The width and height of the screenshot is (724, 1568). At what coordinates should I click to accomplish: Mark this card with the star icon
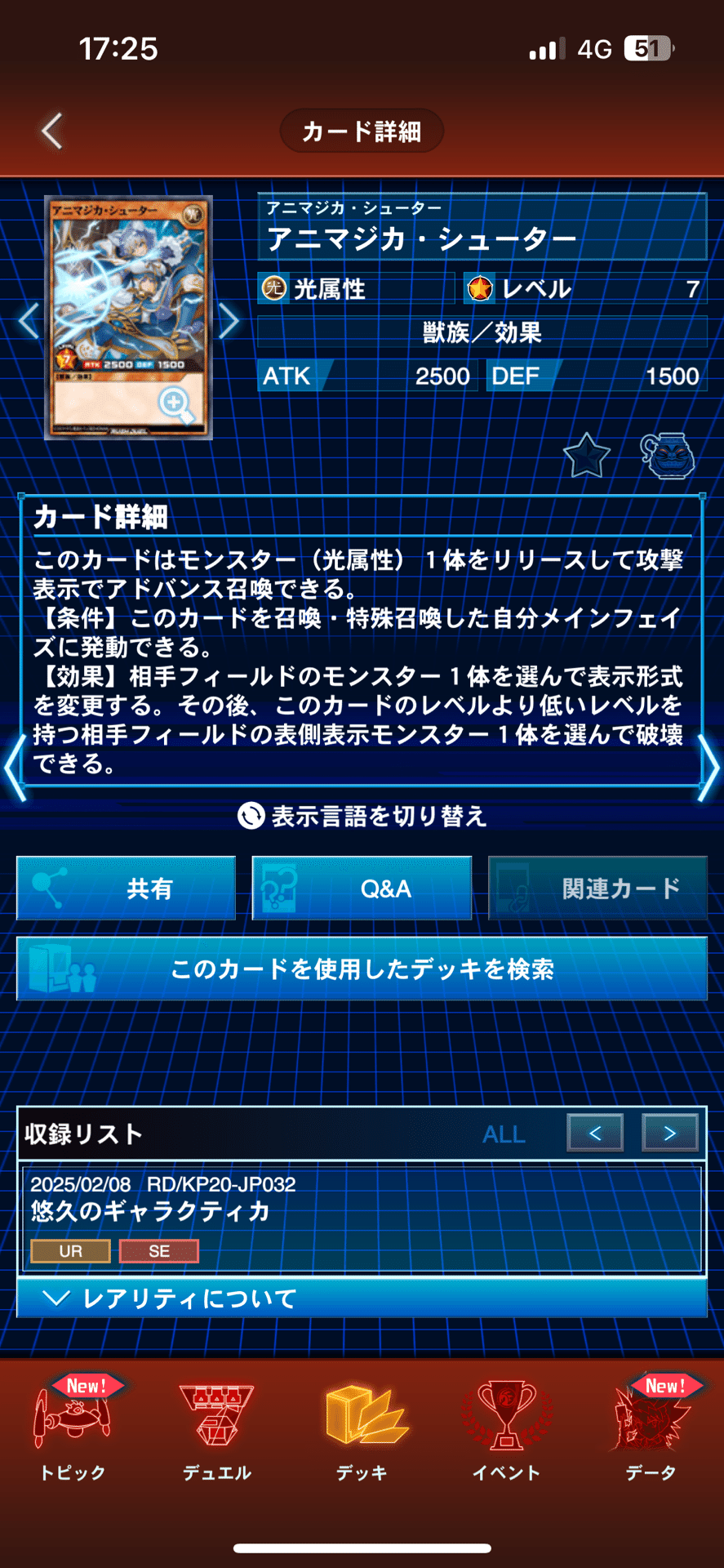click(x=586, y=456)
